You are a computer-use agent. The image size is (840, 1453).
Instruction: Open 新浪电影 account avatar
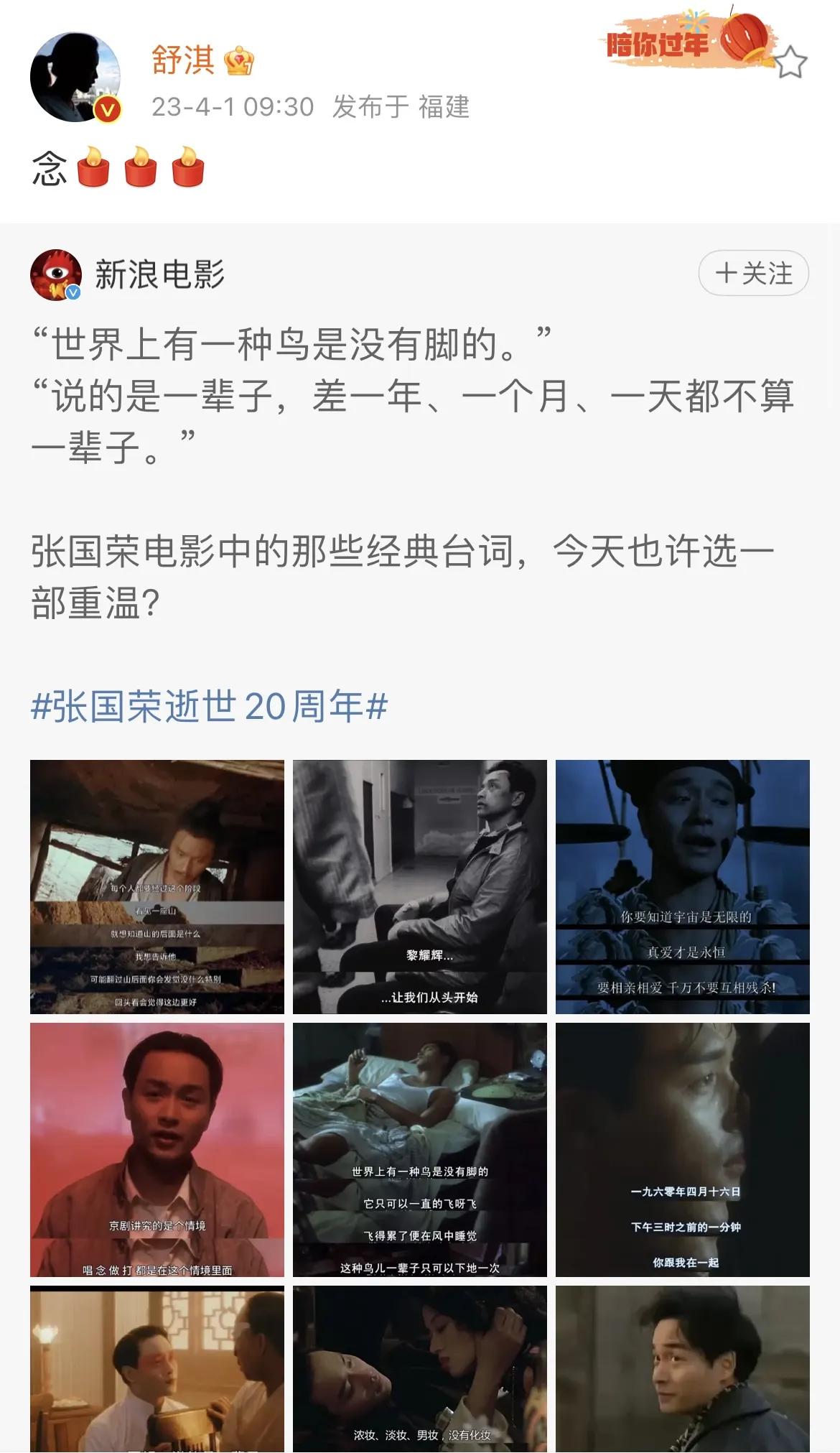[55, 274]
